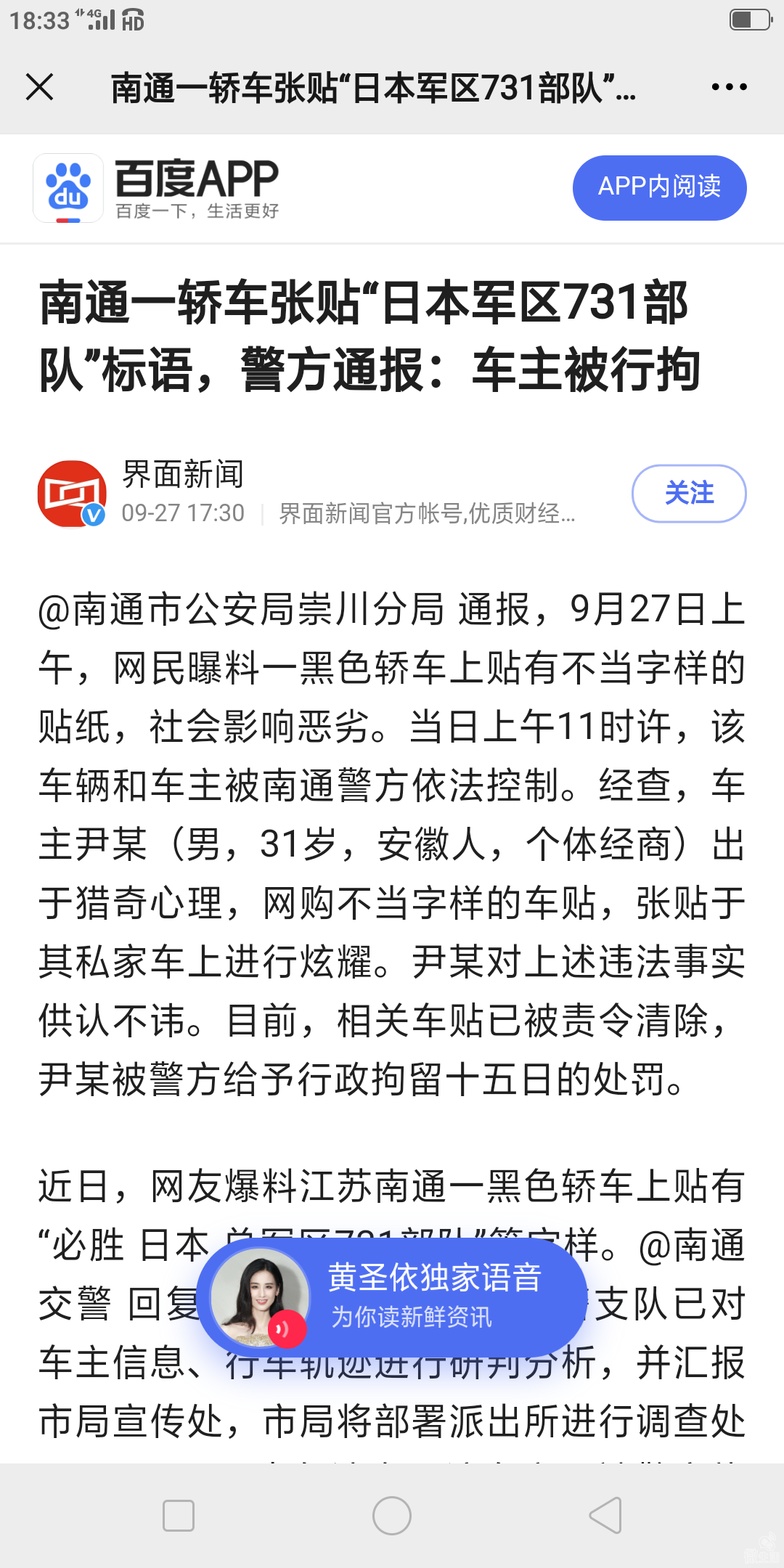The width and height of the screenshot is (784, 1568).
Task: Open the three-dot overflow menu
Action: (x=729, y=87)
